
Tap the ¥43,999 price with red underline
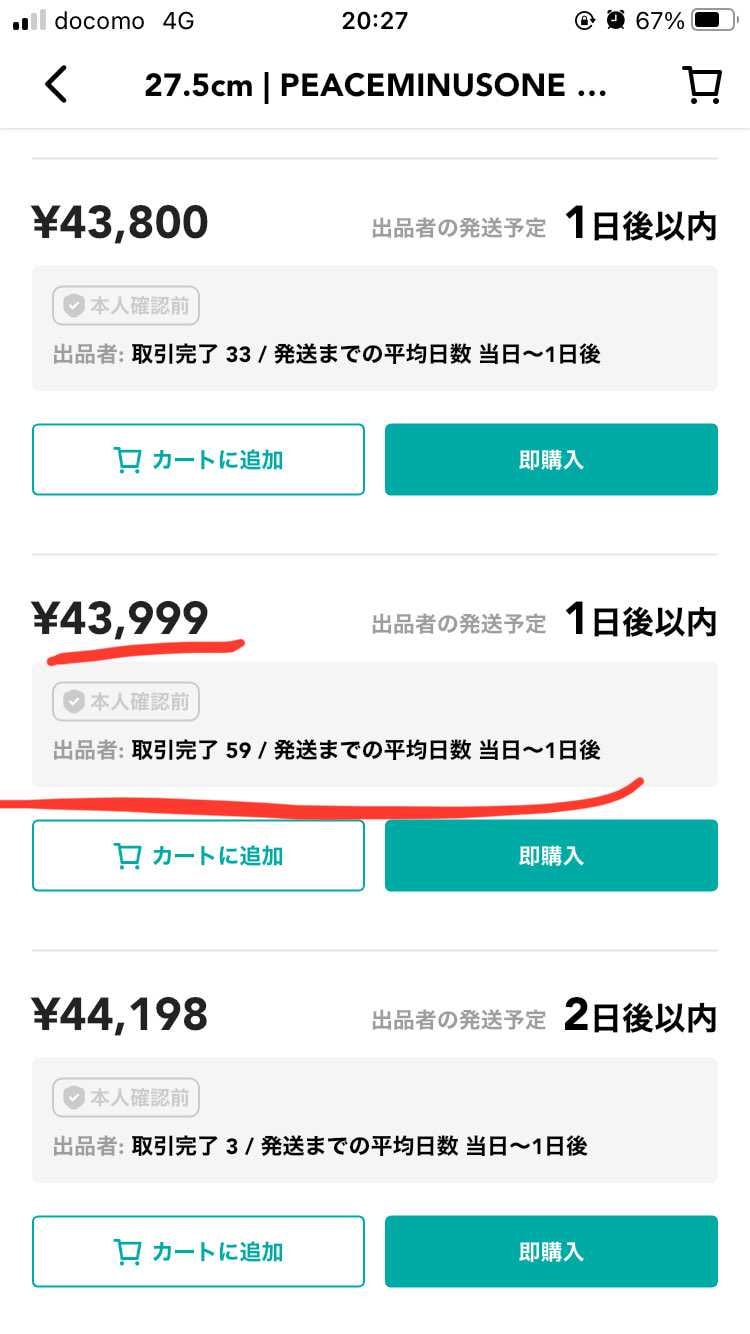[120, 618]
